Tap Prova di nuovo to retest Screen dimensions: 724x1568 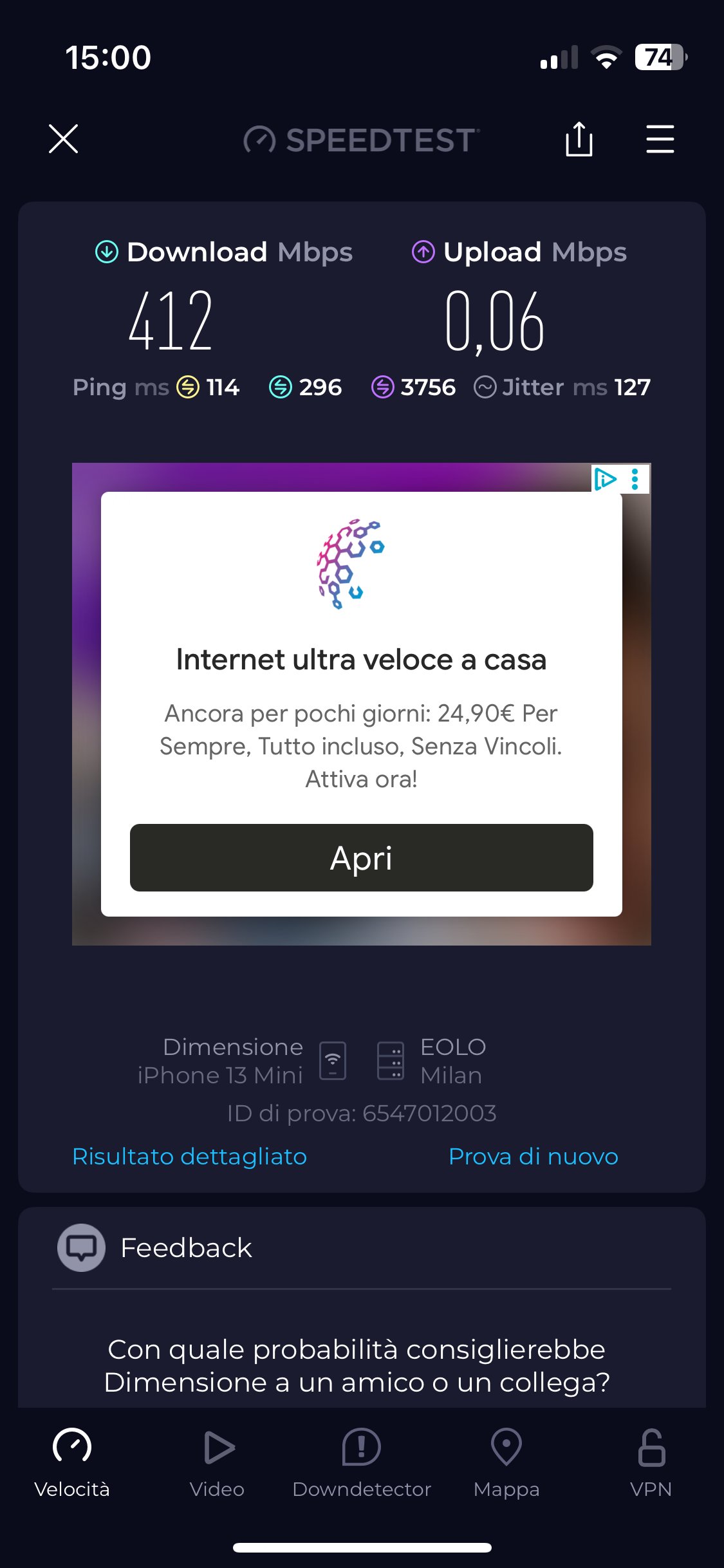pyautogui.click(x=533, y=1156)
